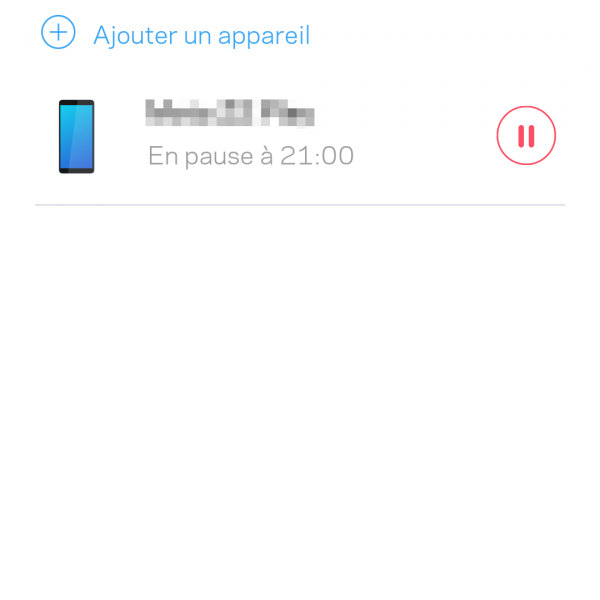Open the device paused at 21:00
The height and width of the screenshot is (600, 600).
[250, 137]
